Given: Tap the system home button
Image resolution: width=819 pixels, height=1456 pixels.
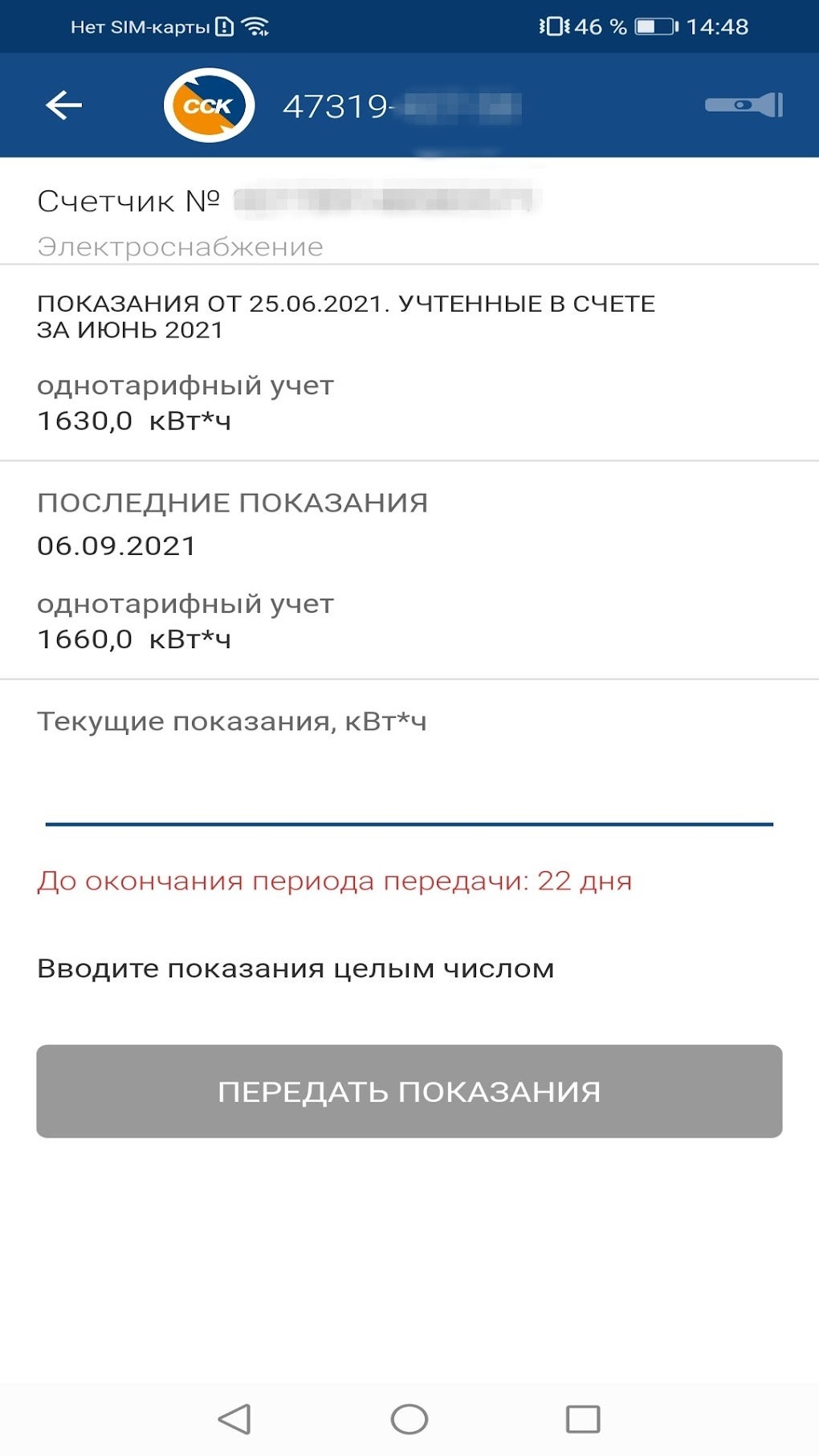Looking at the screenshot, I should [409, 1419].
